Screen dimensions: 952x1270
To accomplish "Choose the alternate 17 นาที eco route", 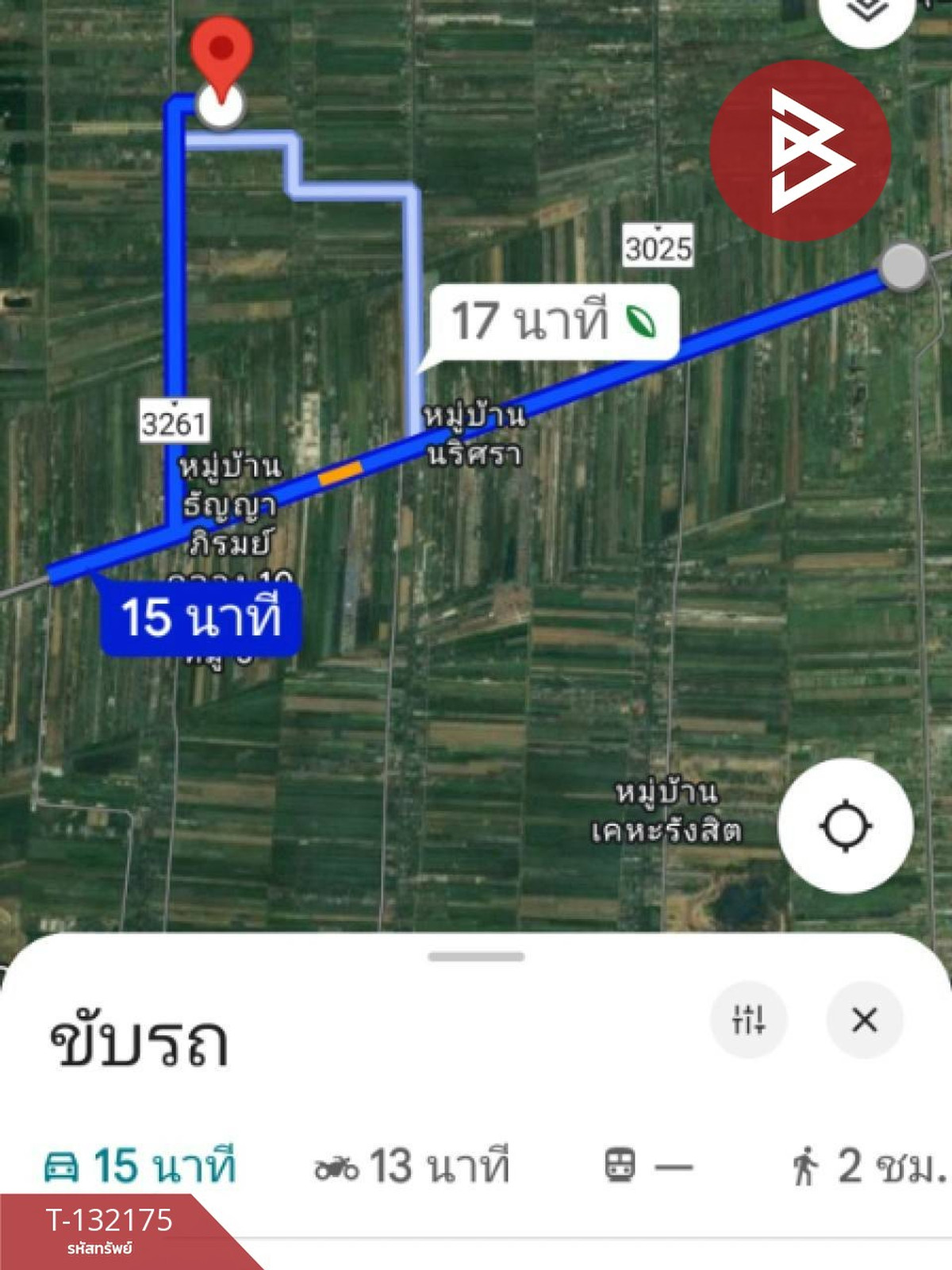I will [553, 321].
